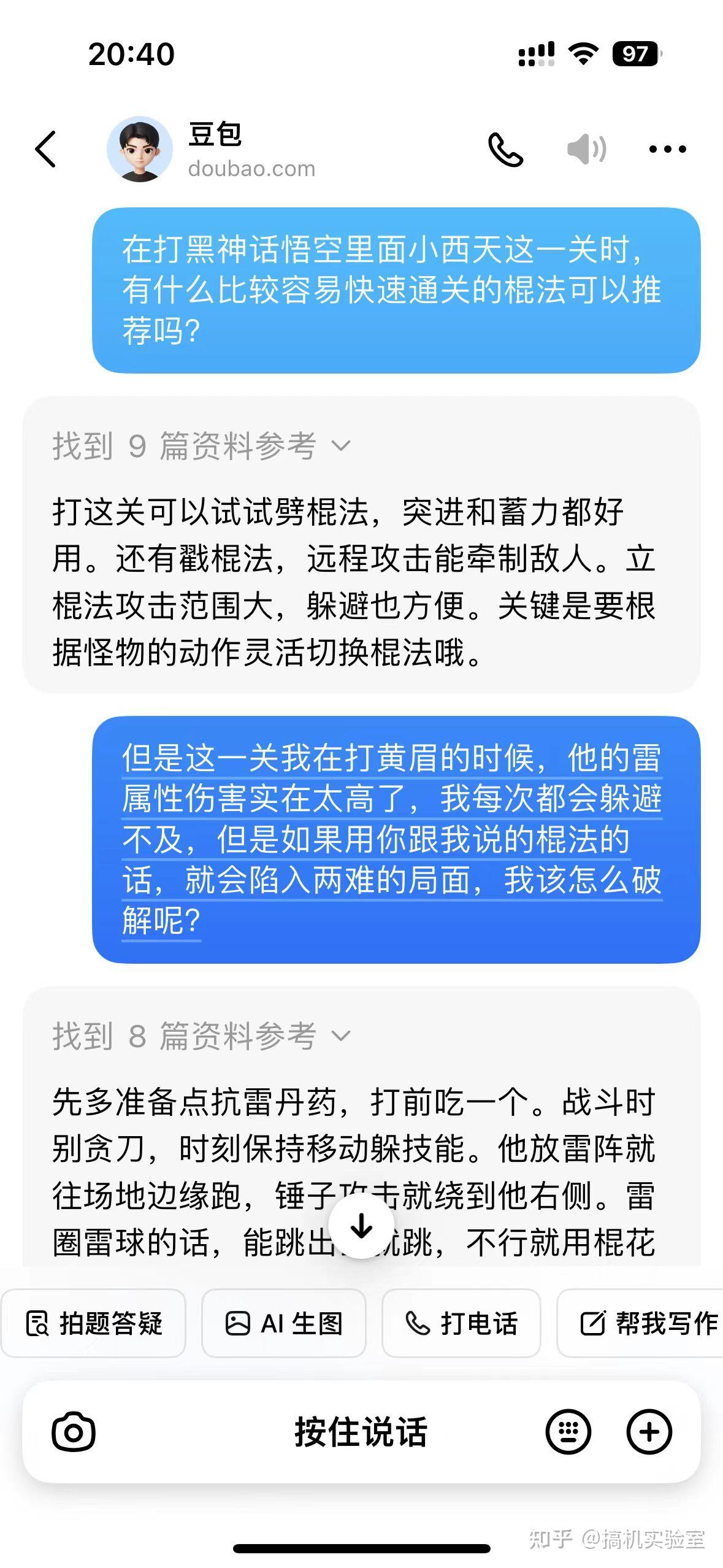Go back from the 豆包 chat
Image resolution: width=723 pixels, height=1568 pixels.
click(x=45, y=149)
